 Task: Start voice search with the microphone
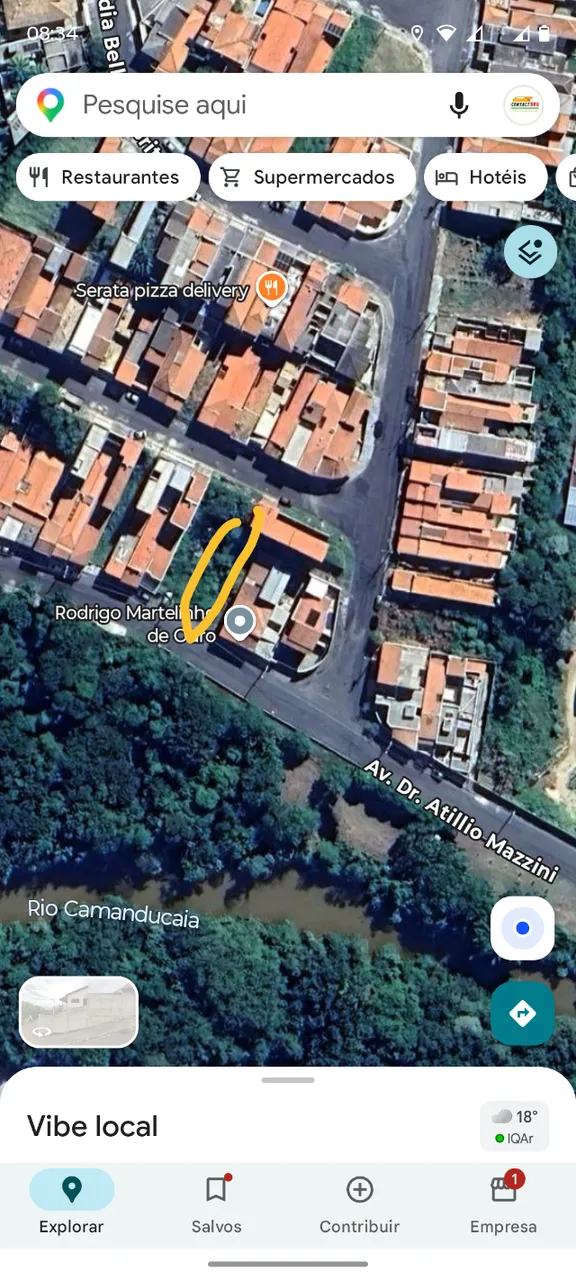click(459, 105)
